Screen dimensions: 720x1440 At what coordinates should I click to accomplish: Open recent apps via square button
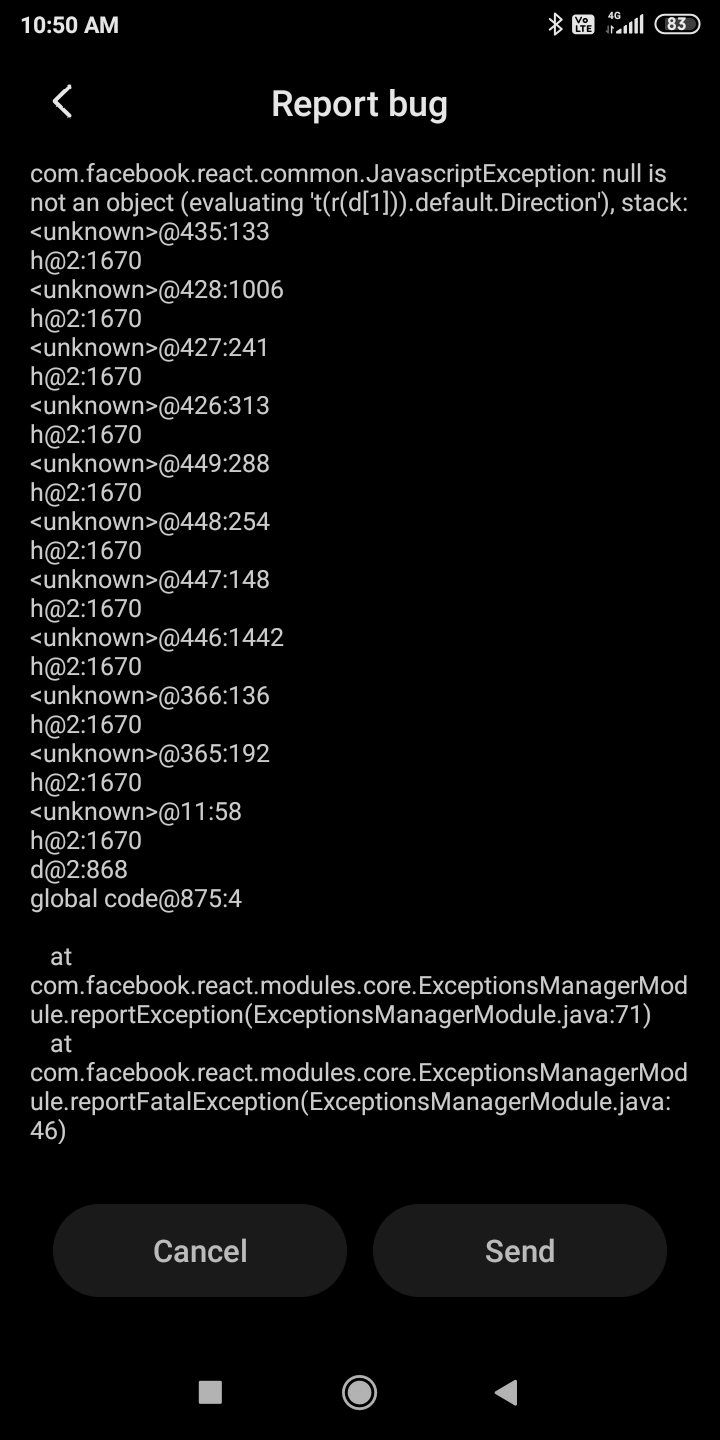(210, 1392)
